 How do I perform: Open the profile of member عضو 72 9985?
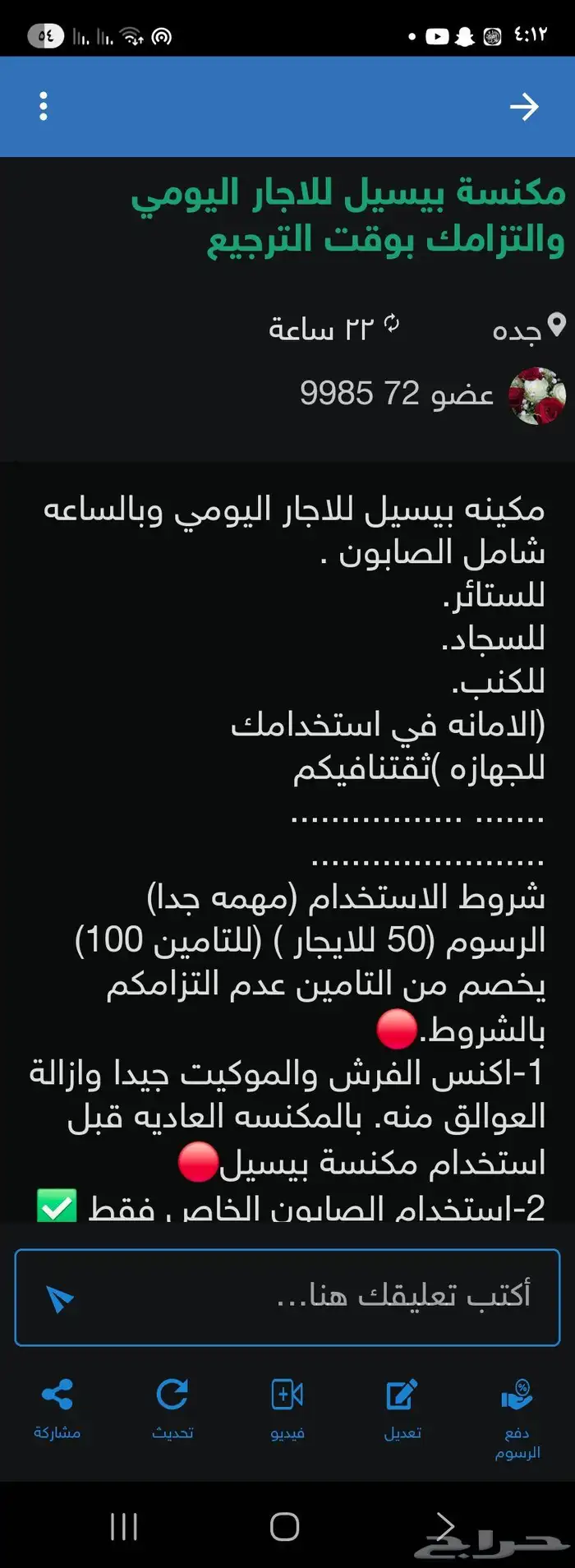click(x=397, y=394)
